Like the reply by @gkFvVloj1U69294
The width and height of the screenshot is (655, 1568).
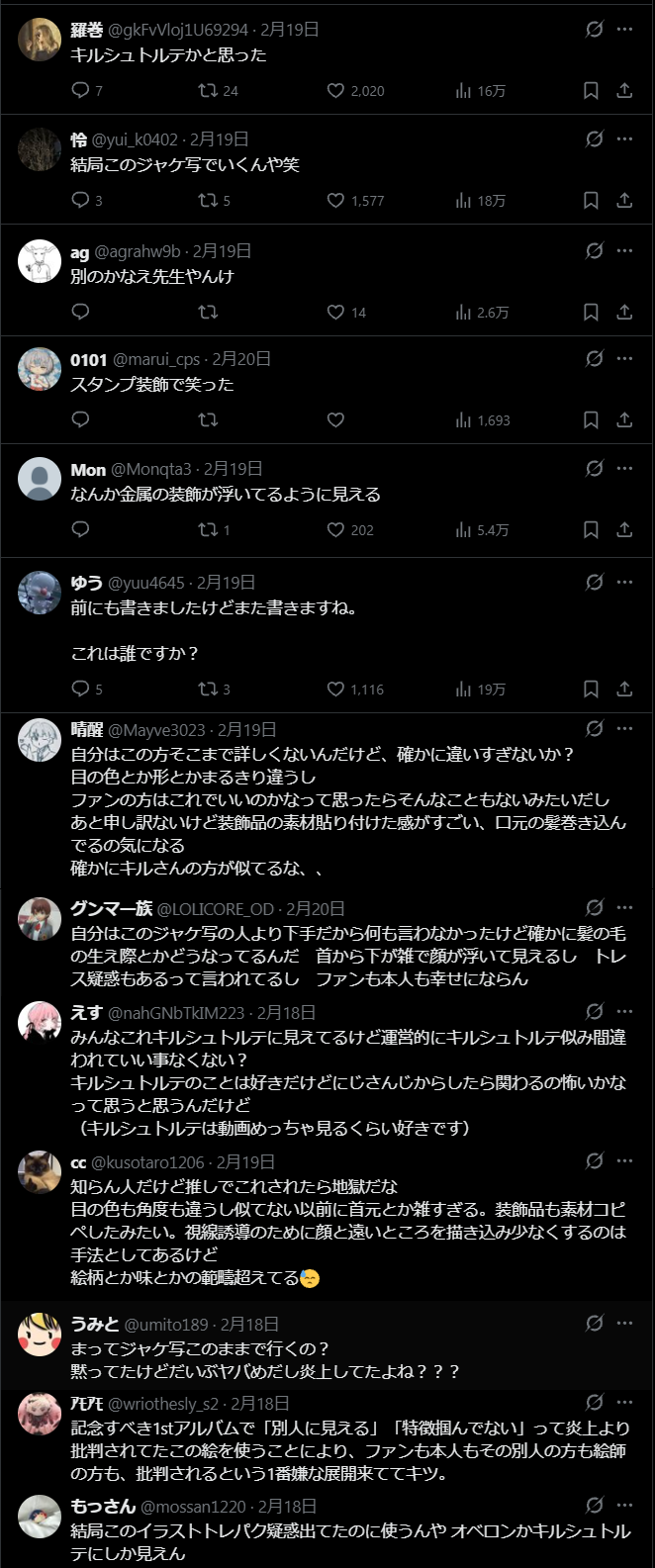click(335, 90)
